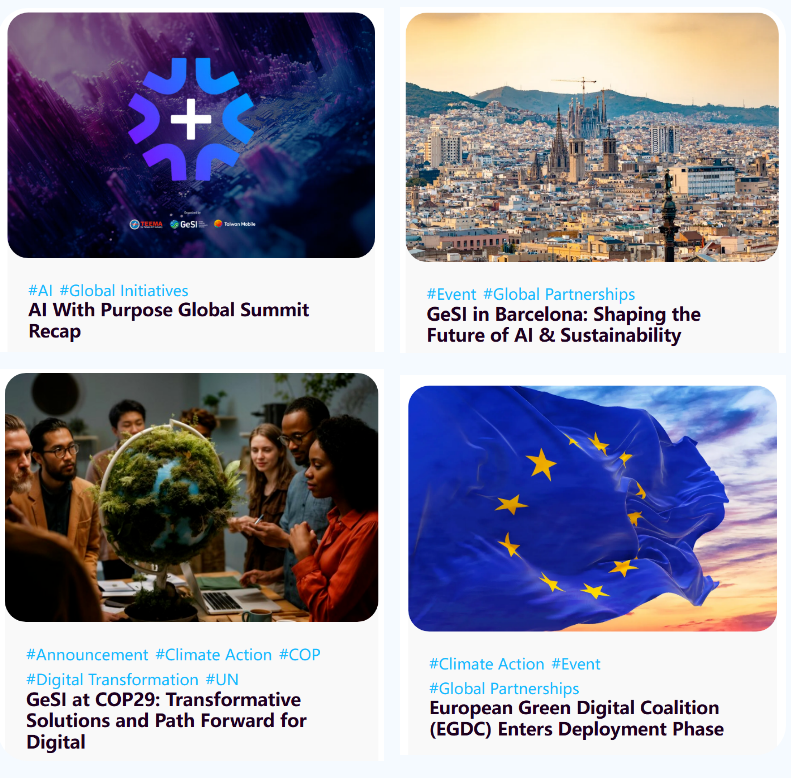Select the #Global Initiatives tag

click(x=124, y=290)
